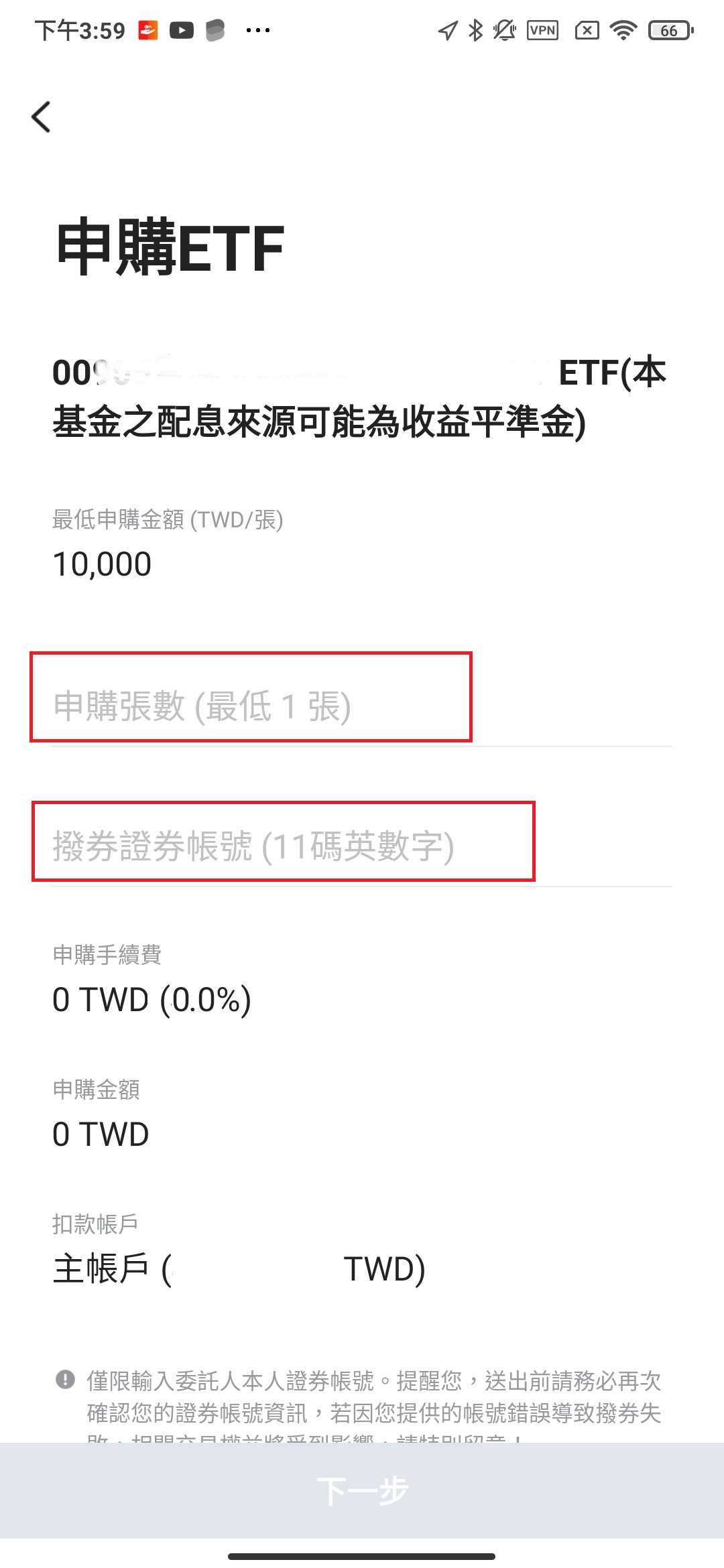Tap the 下一步 button
Image resolution: width=724 pixels, height=1568 pixels.
362,1490
